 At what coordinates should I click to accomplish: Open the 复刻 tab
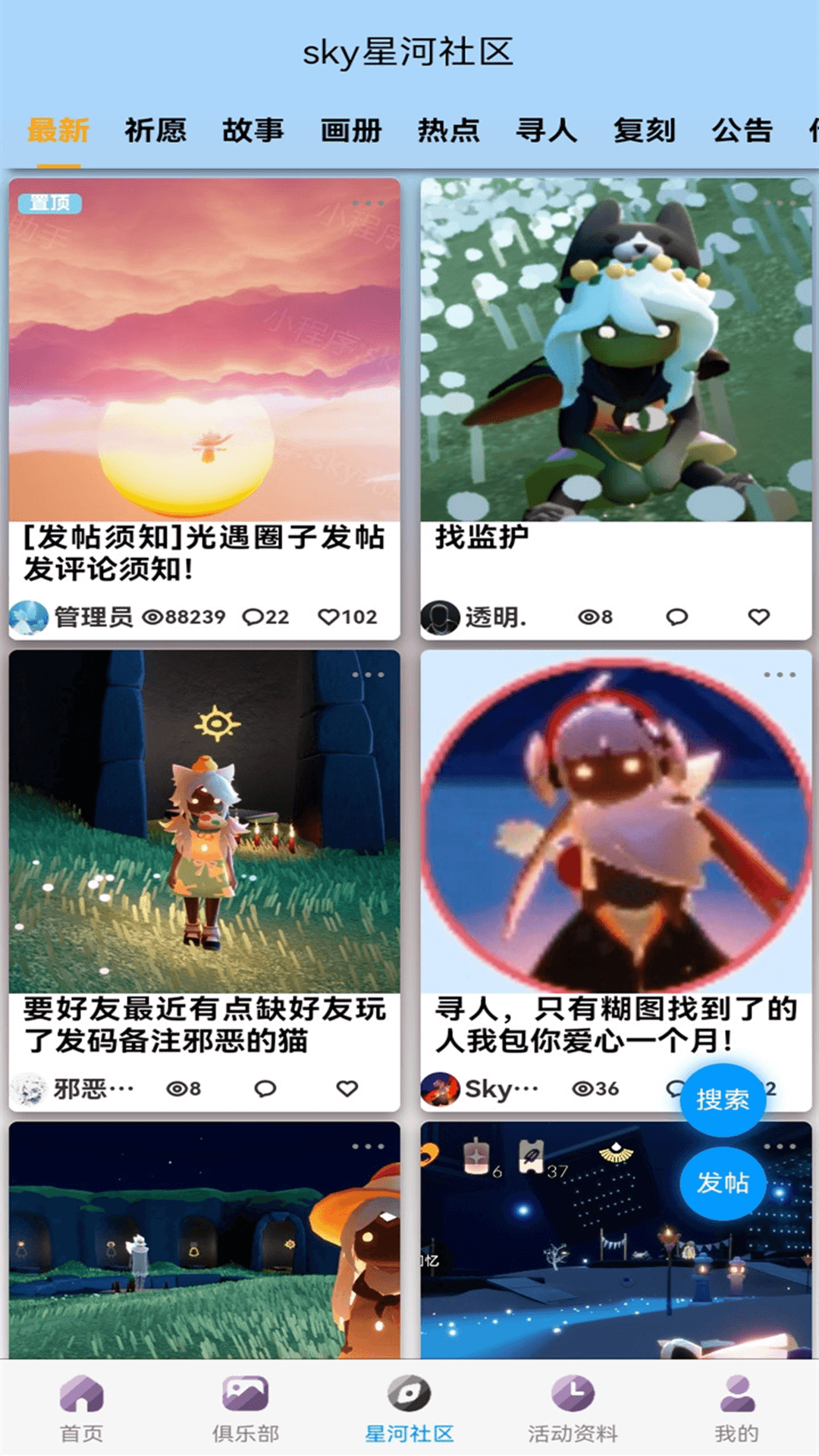(645, 130)
